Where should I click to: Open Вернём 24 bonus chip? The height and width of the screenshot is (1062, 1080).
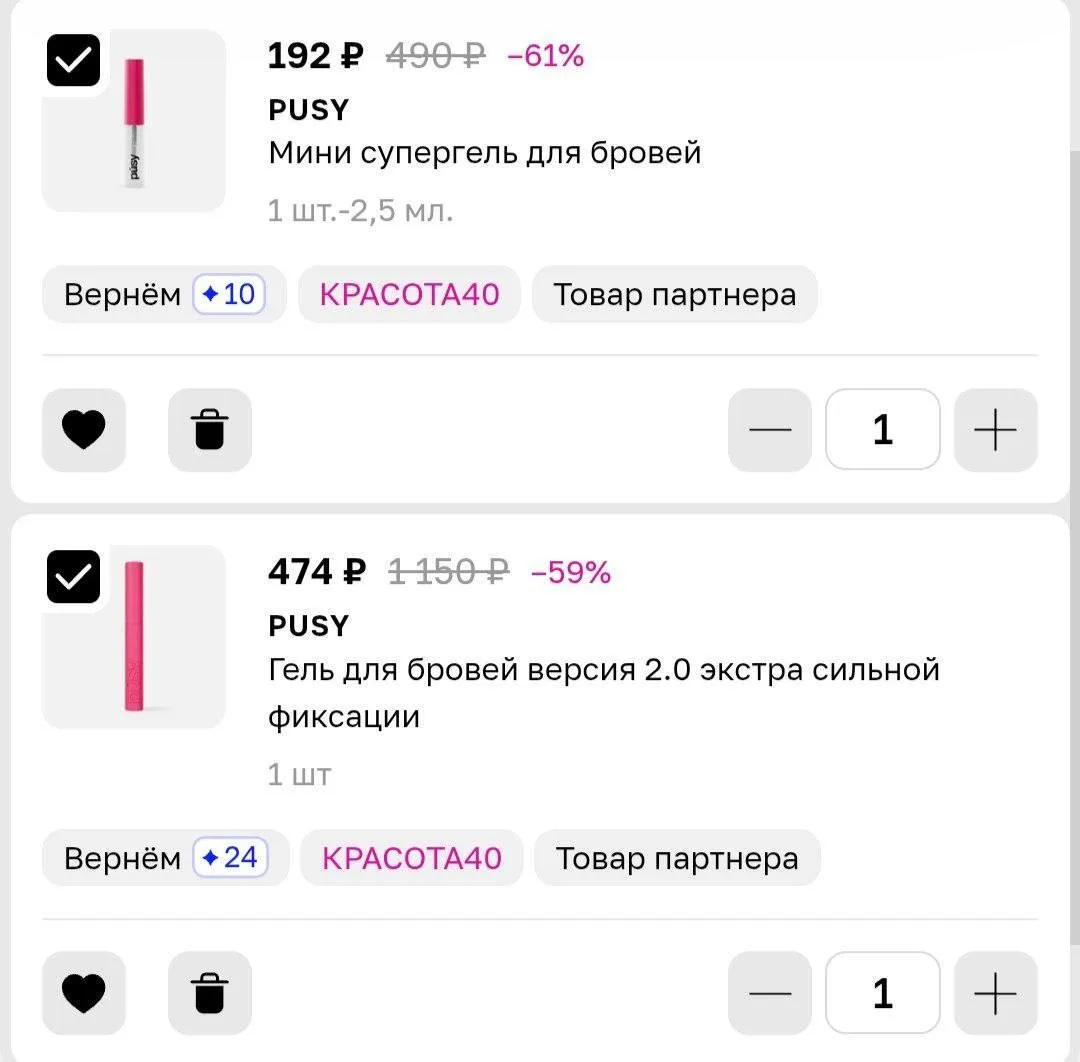[x=165, y=858]
